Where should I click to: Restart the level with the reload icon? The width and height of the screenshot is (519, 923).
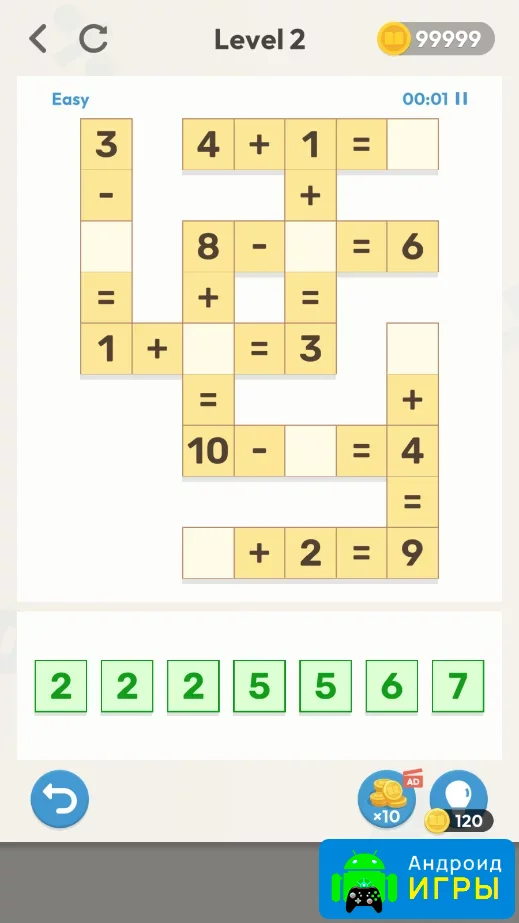tap(94, 39)
